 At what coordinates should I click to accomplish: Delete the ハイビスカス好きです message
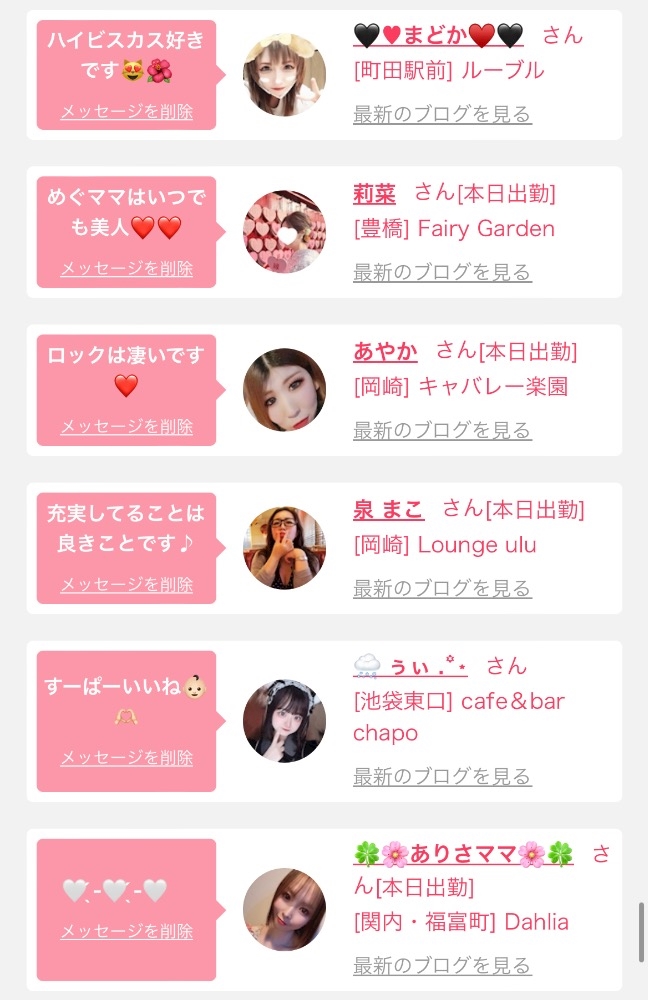coord(126,112)
